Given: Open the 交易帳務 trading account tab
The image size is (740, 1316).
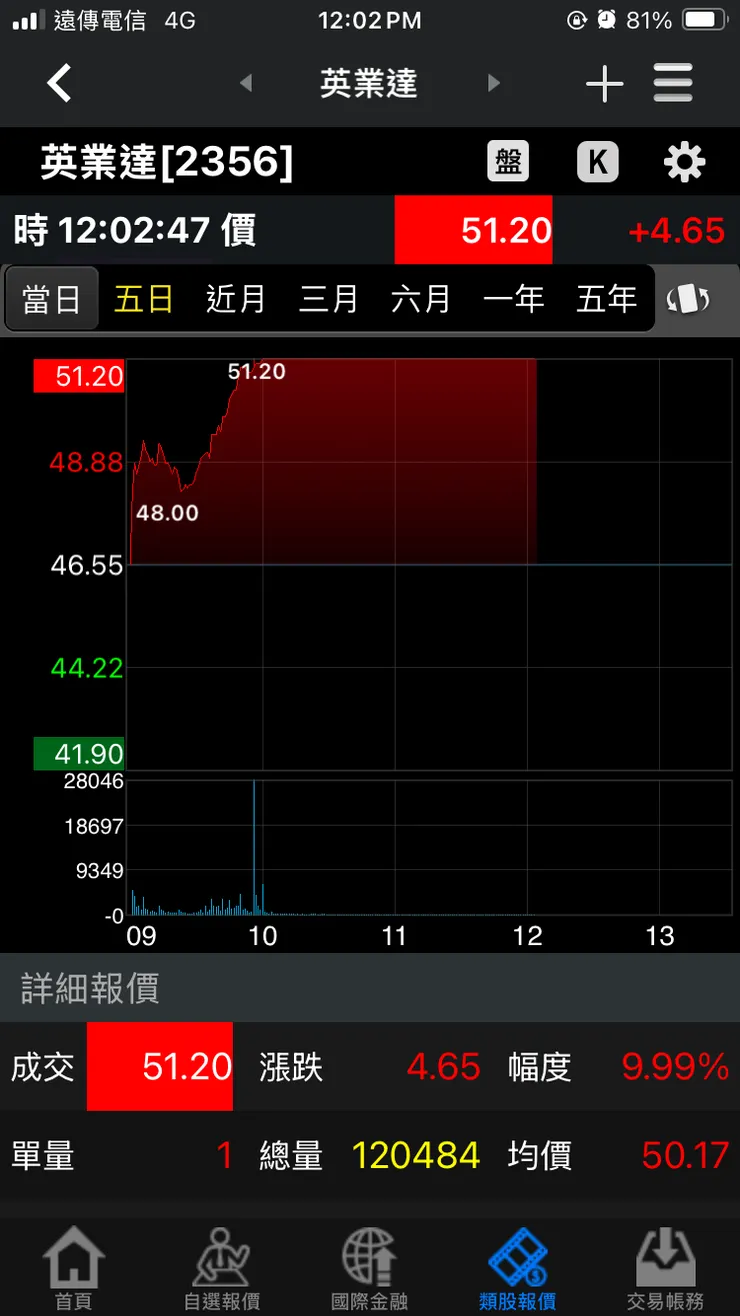Looking at the screenshot, I should [665, 1270].
